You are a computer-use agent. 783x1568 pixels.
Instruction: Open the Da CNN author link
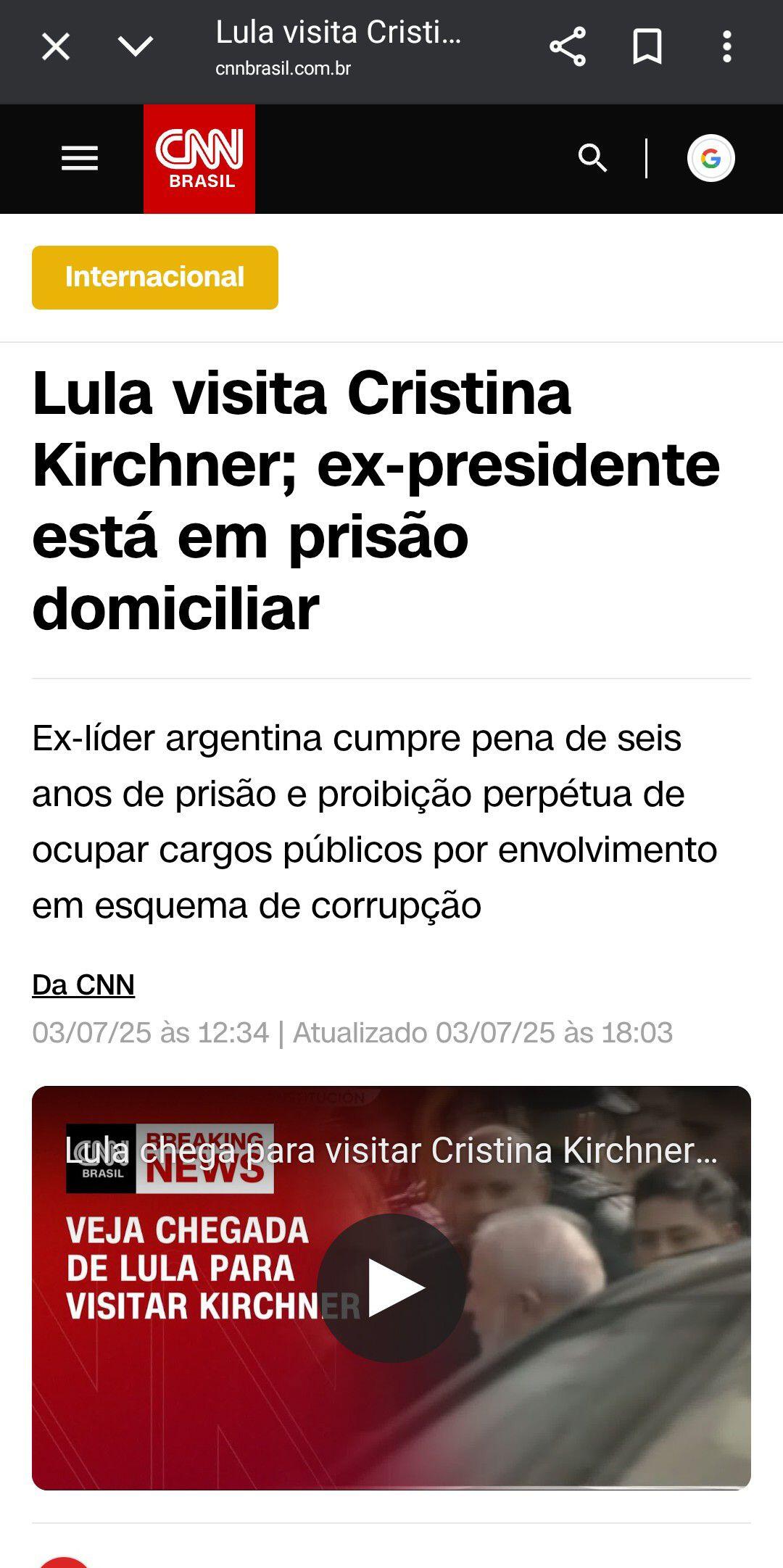point(83,985)
